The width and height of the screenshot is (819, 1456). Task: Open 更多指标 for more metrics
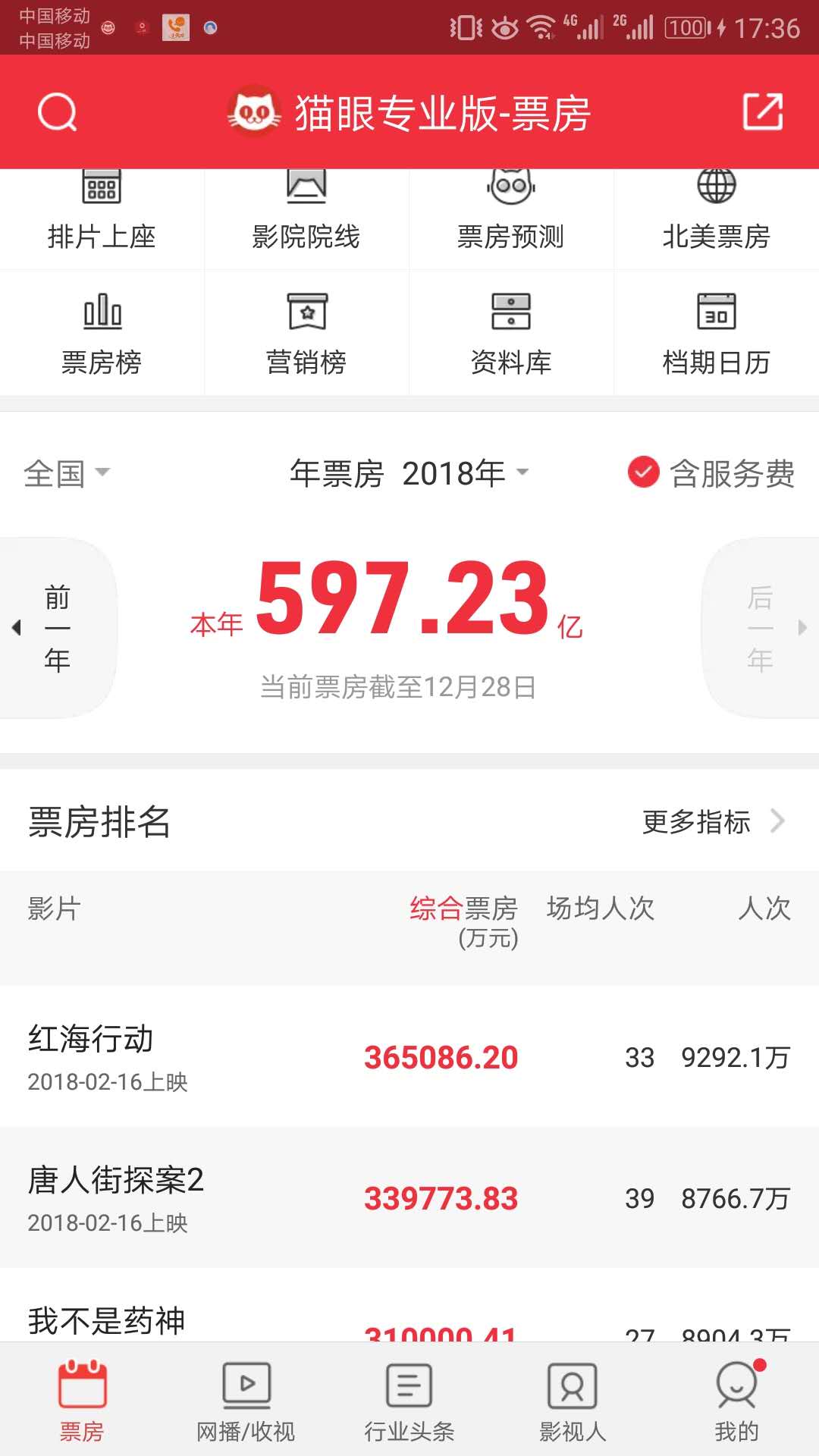(x=711, y=821)
